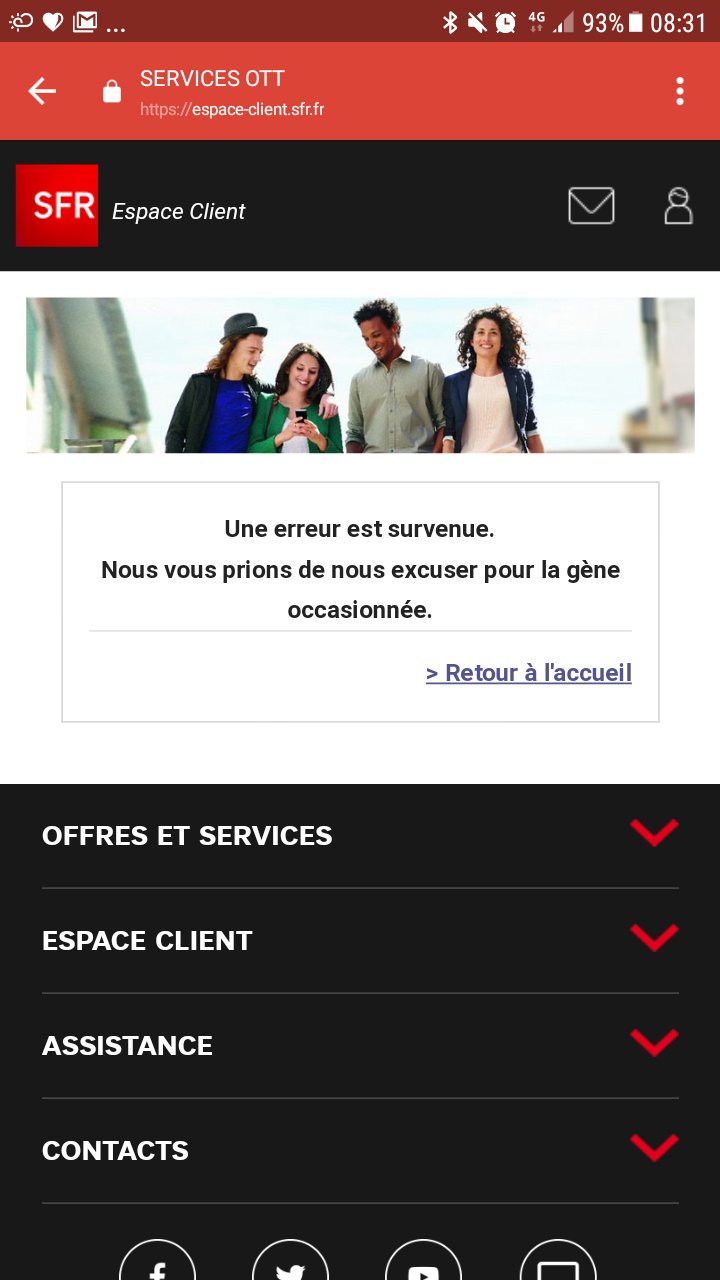Open the SFR logo homepage icon

pyautogui.click(x=56, y=205)
